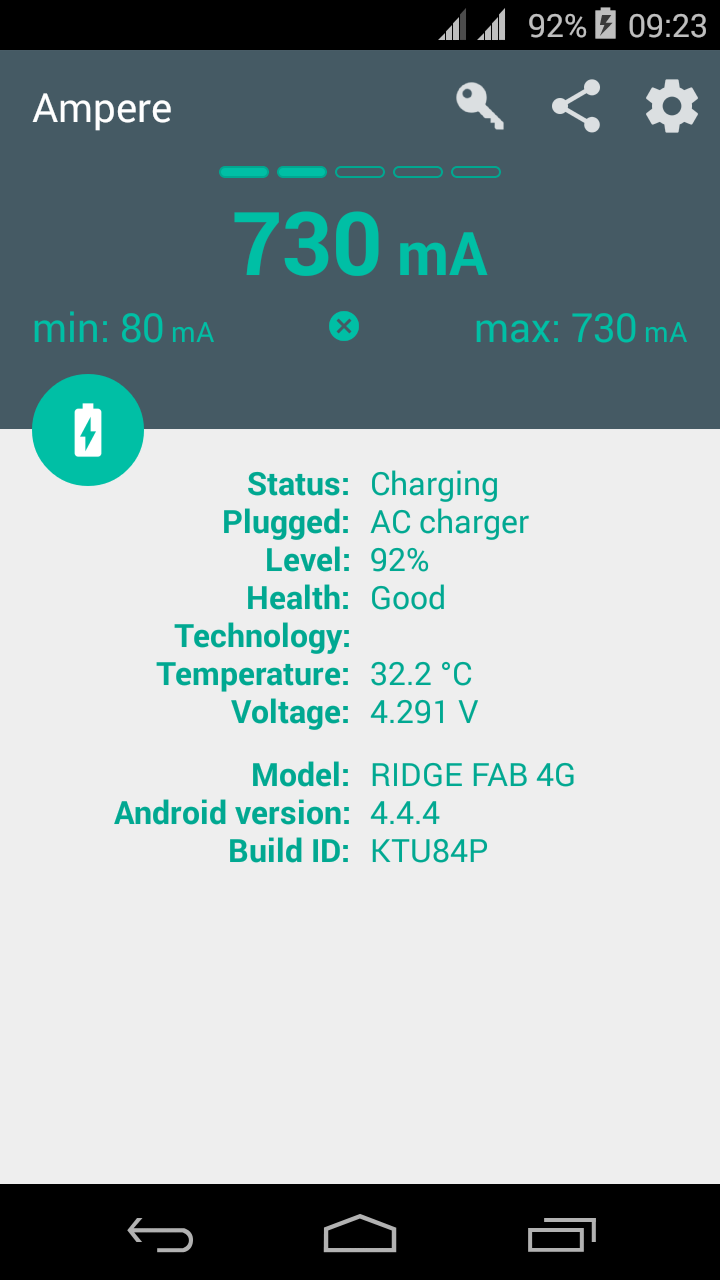Reset the min and max values
Screen dimensions: 720x1280
tap(344, 326)
